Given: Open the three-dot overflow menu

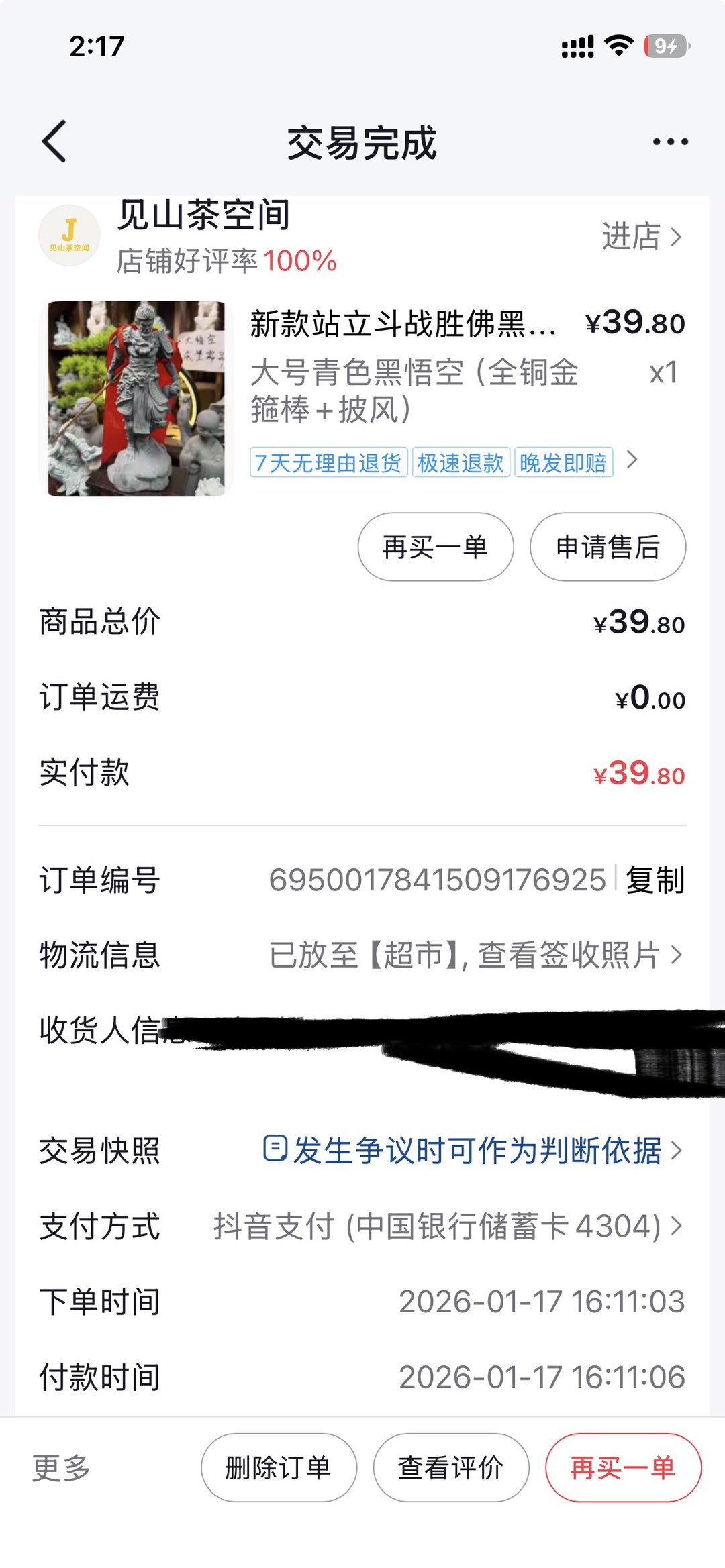Looking at the screenshot, I should pos(670,142).
